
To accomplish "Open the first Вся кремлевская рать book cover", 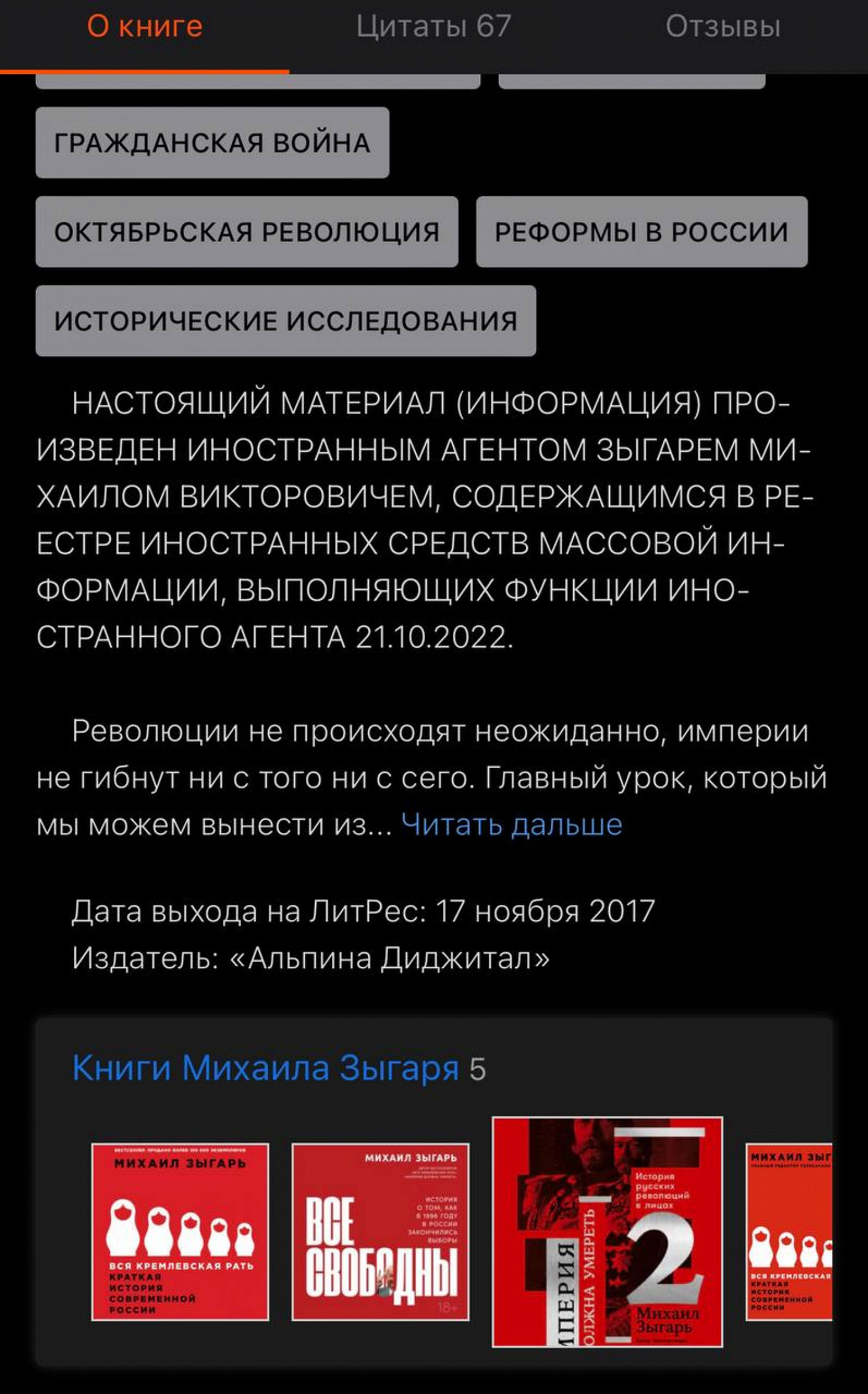I will [x=180, y=1233].
